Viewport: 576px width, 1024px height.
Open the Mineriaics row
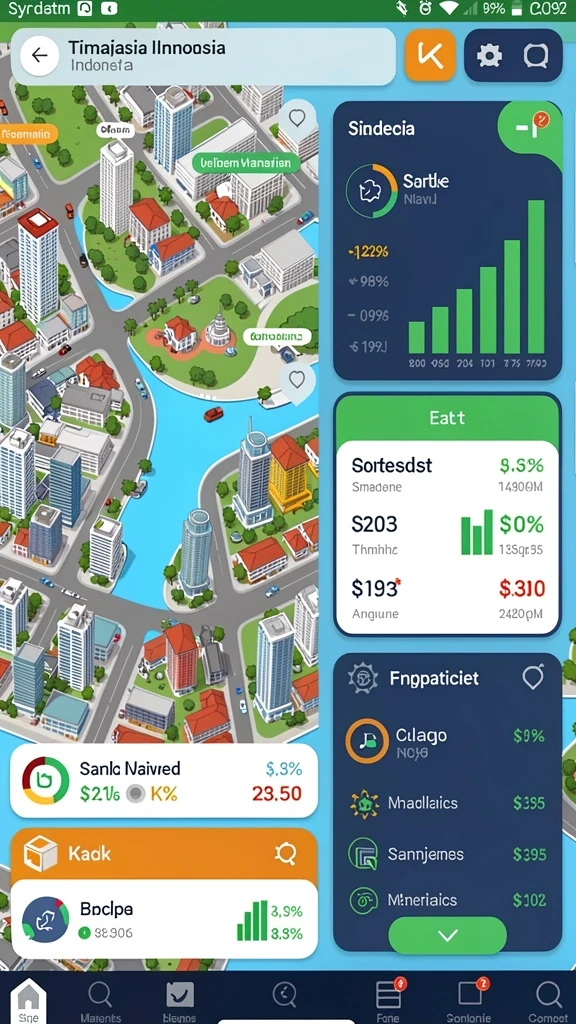pyautogui.click(x=447, y=900)
